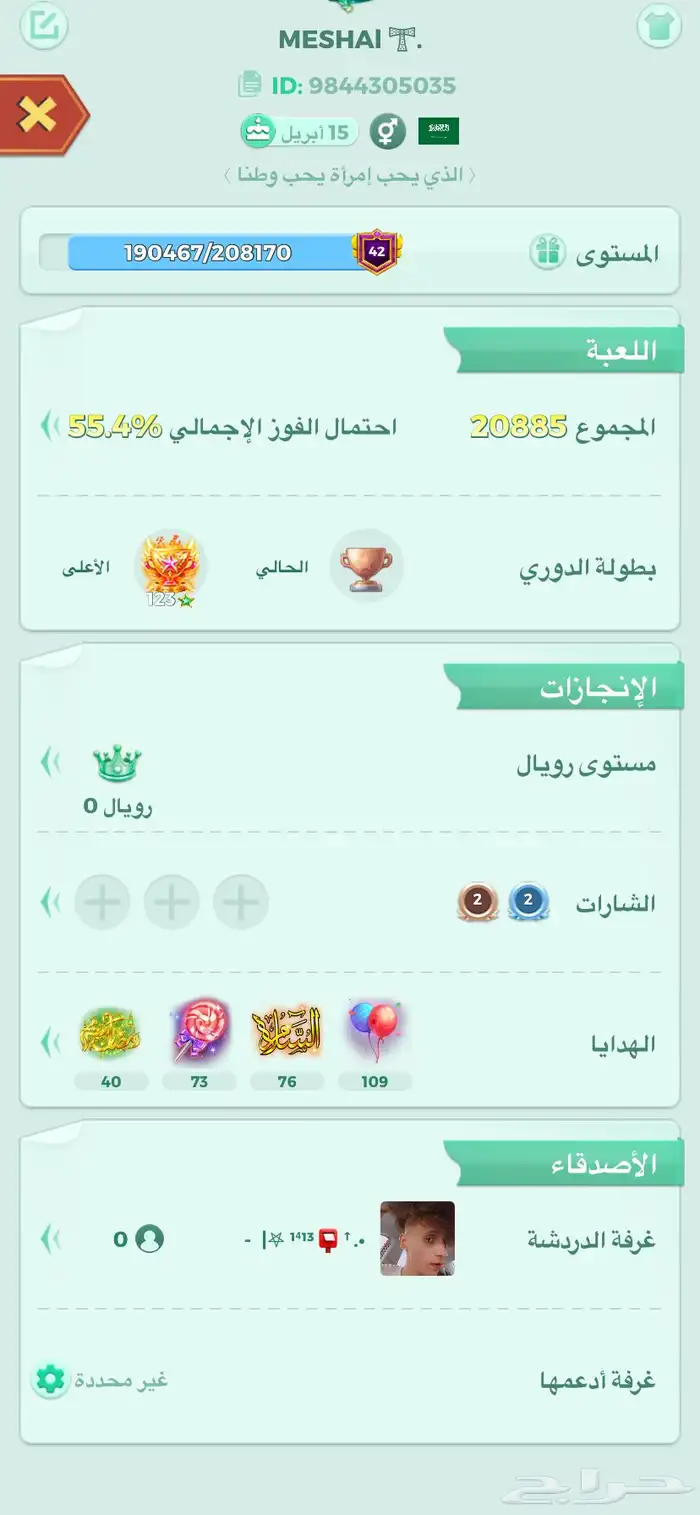
Task: Open the balloons gift with 109
Action: 374,1034
